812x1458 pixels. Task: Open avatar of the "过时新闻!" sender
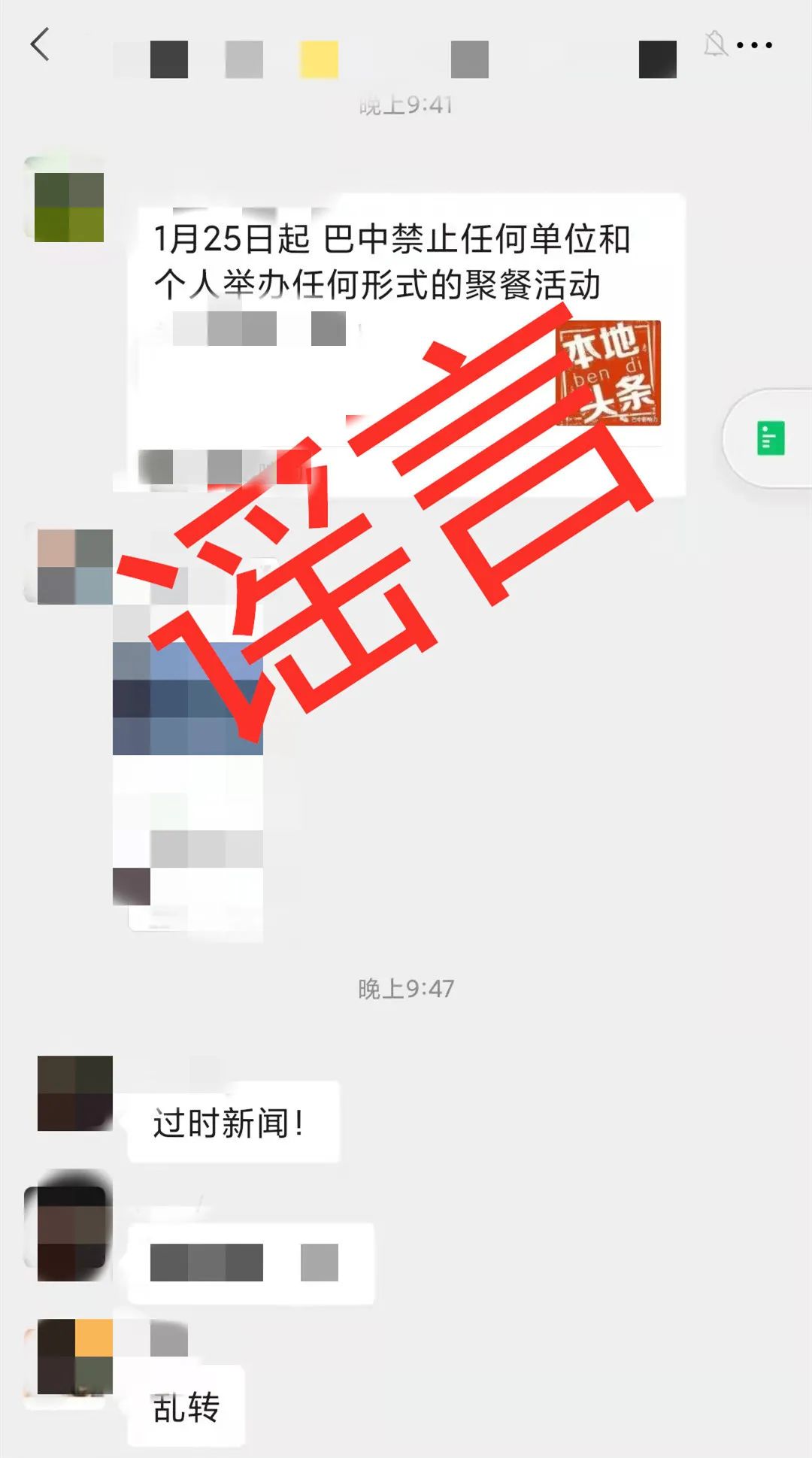[75, 1093]
